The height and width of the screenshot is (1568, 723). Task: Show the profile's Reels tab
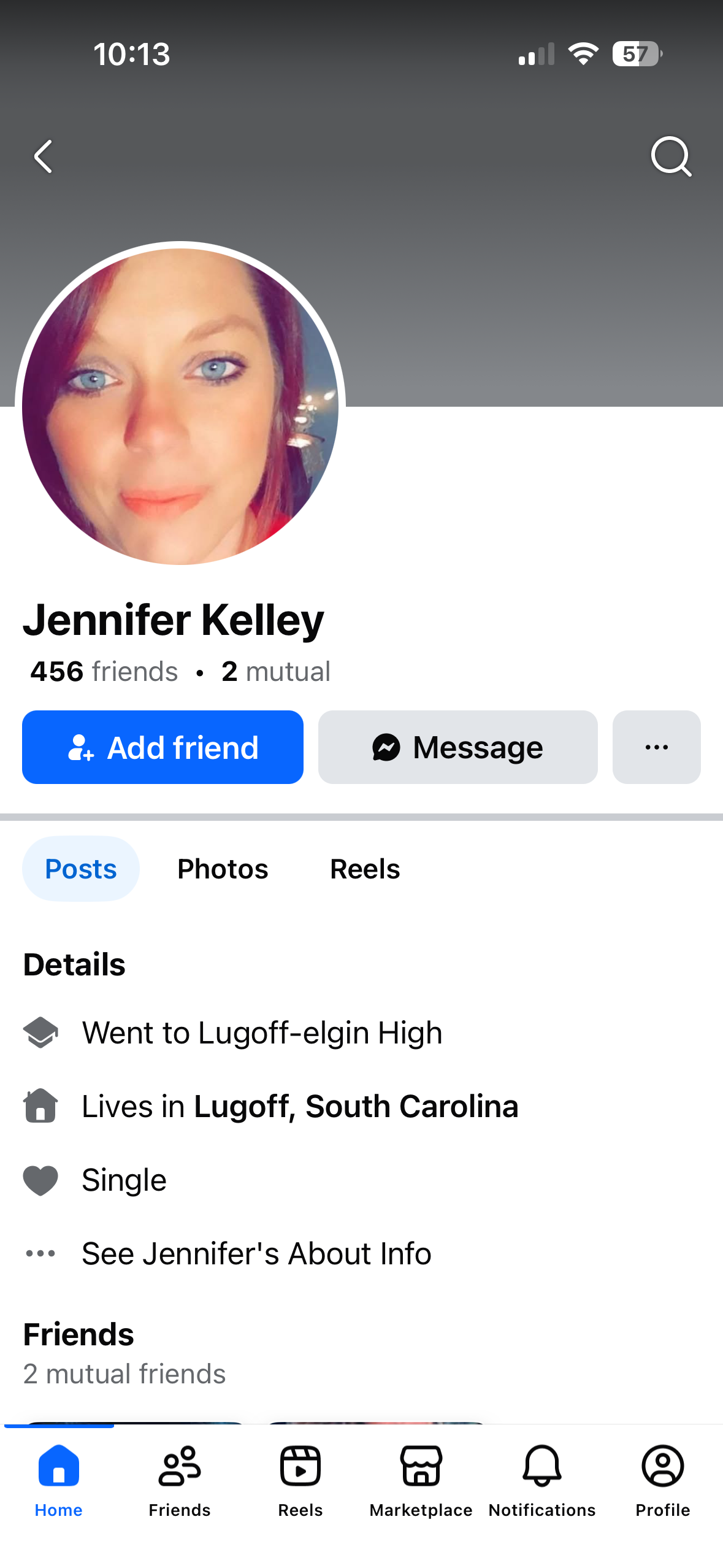(365, 869)
